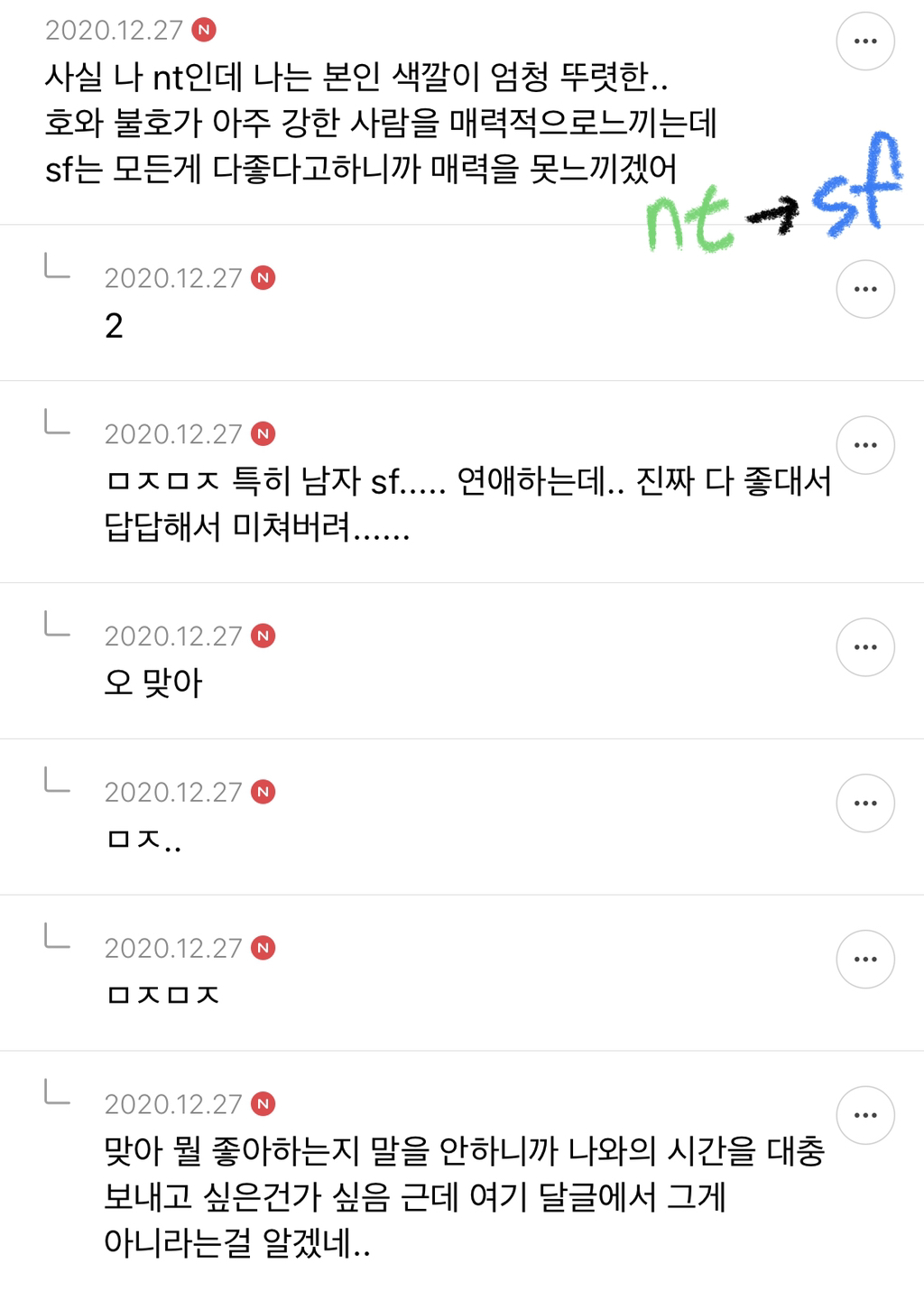Open more options for the "오 맞아" reply
This screenshot has width=924, height=1291.
(x=864, y=647)
